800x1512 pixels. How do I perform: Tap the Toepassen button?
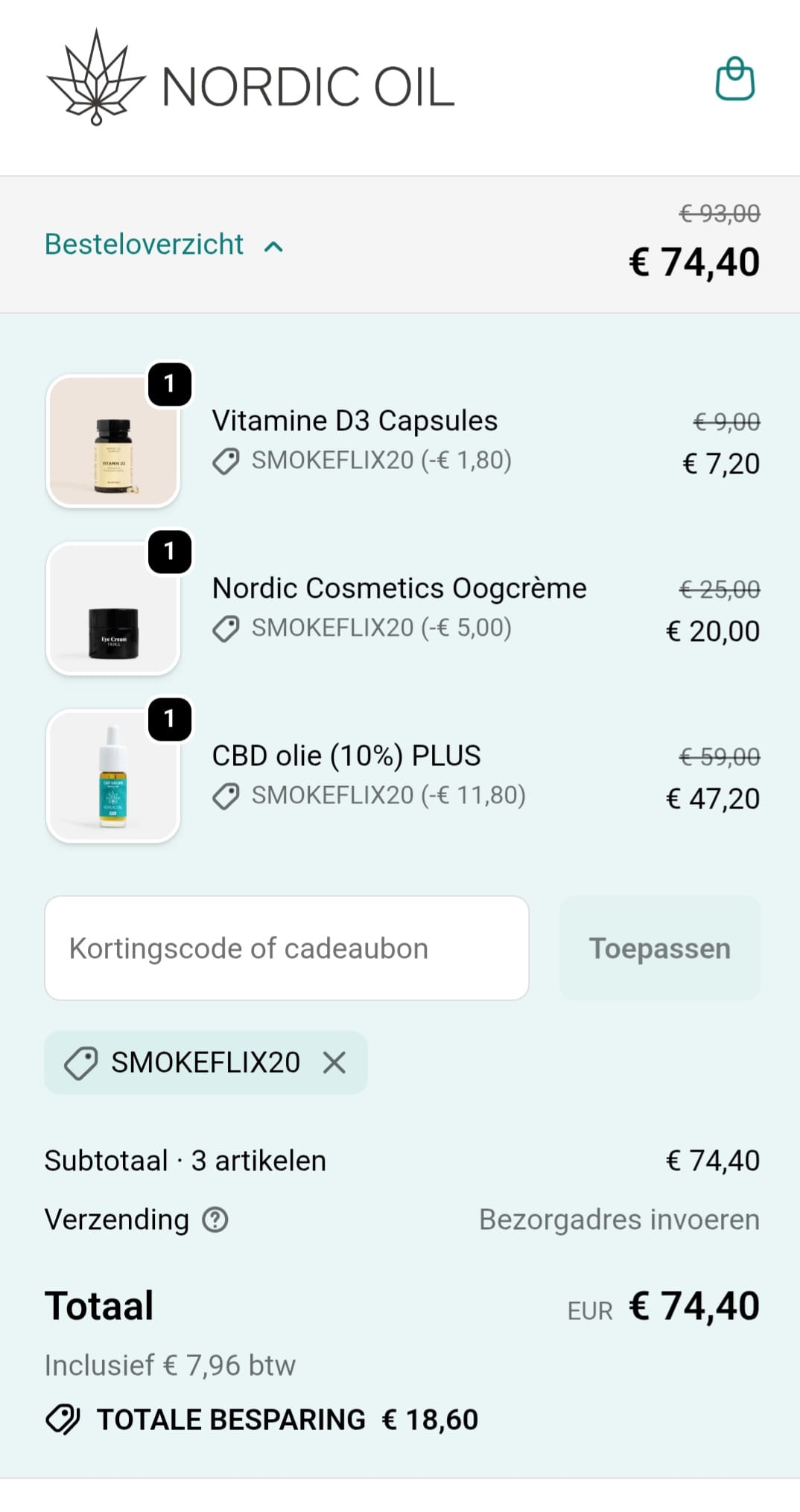(659, 948)
